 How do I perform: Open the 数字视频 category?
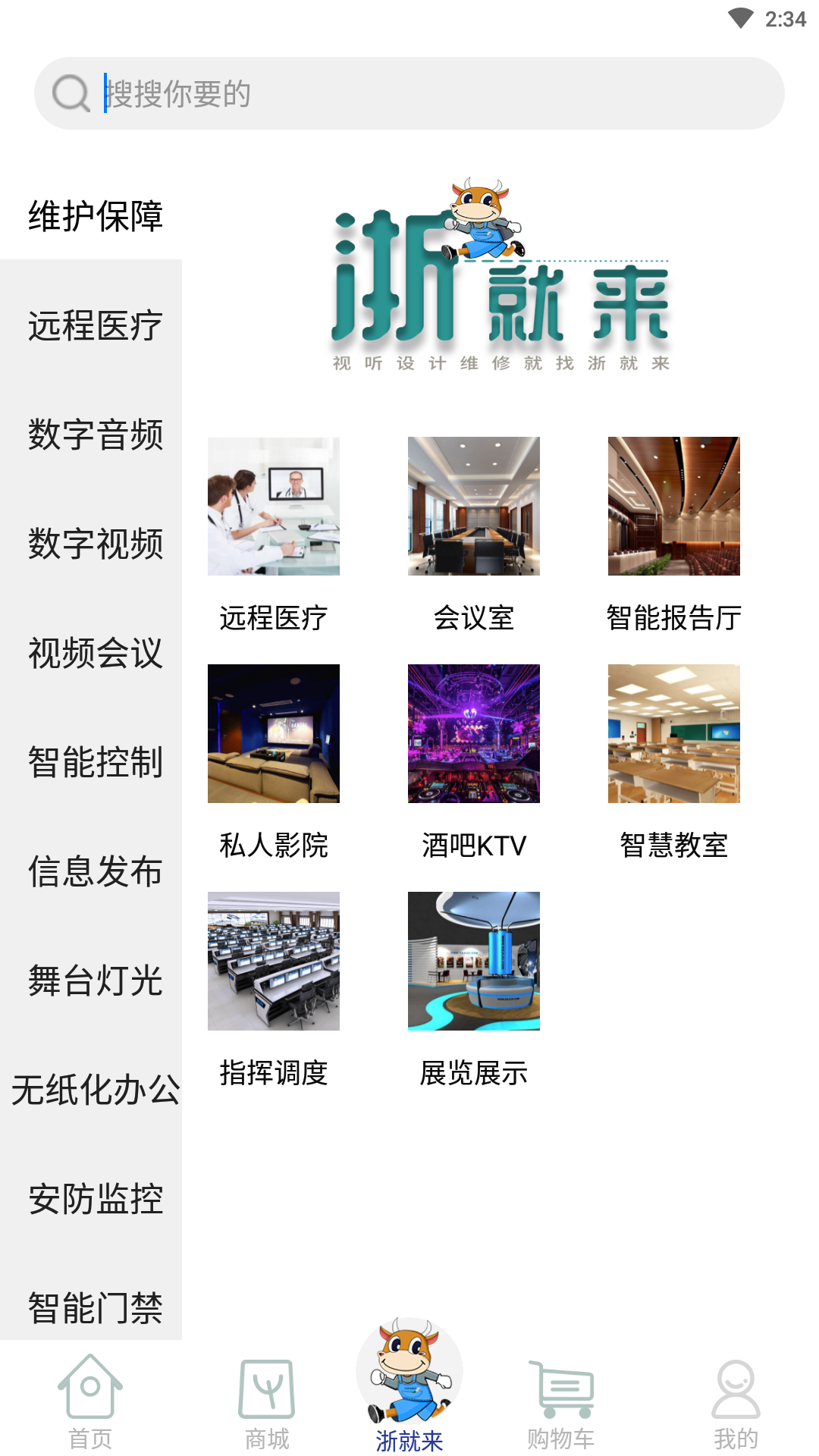(x=95, y=544)
